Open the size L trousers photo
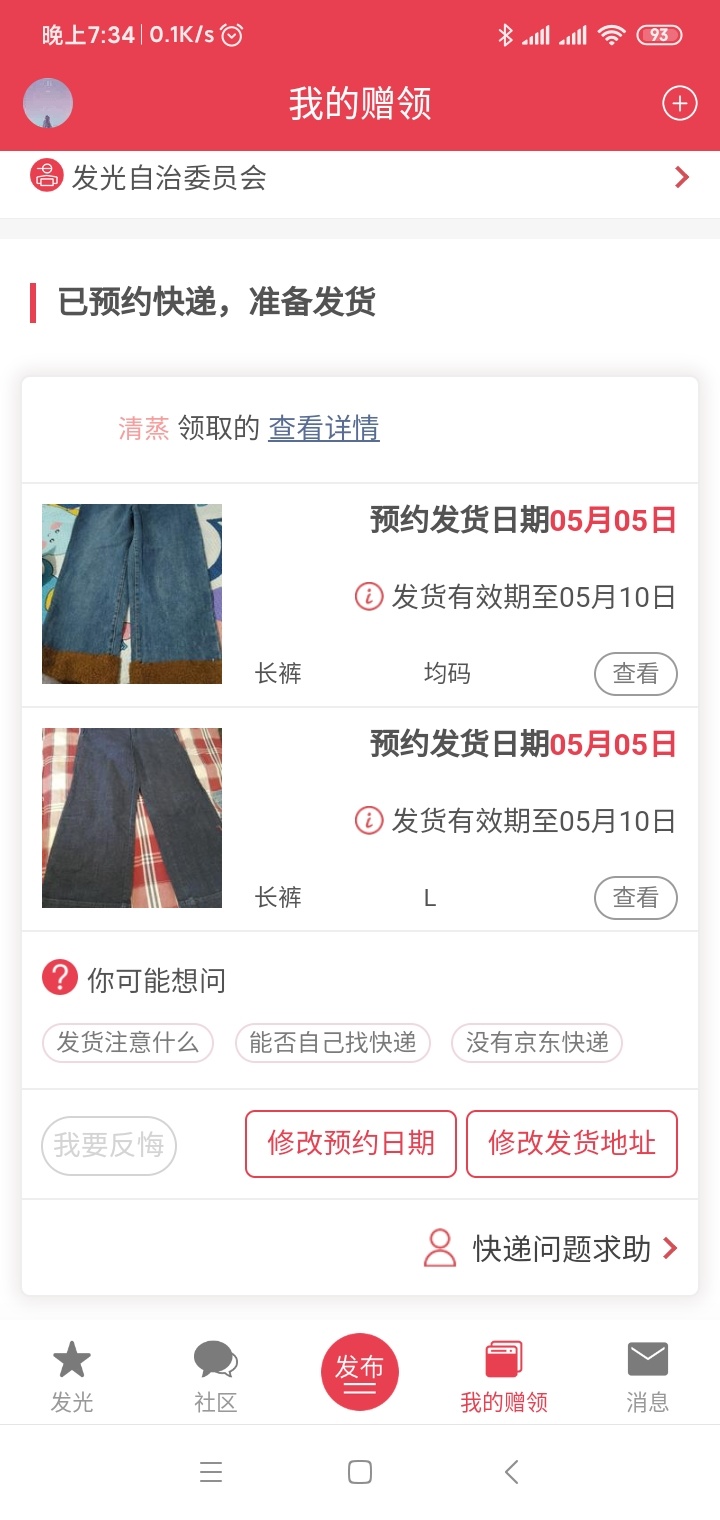Screen dimensions: 720x1520 [132, 818]
